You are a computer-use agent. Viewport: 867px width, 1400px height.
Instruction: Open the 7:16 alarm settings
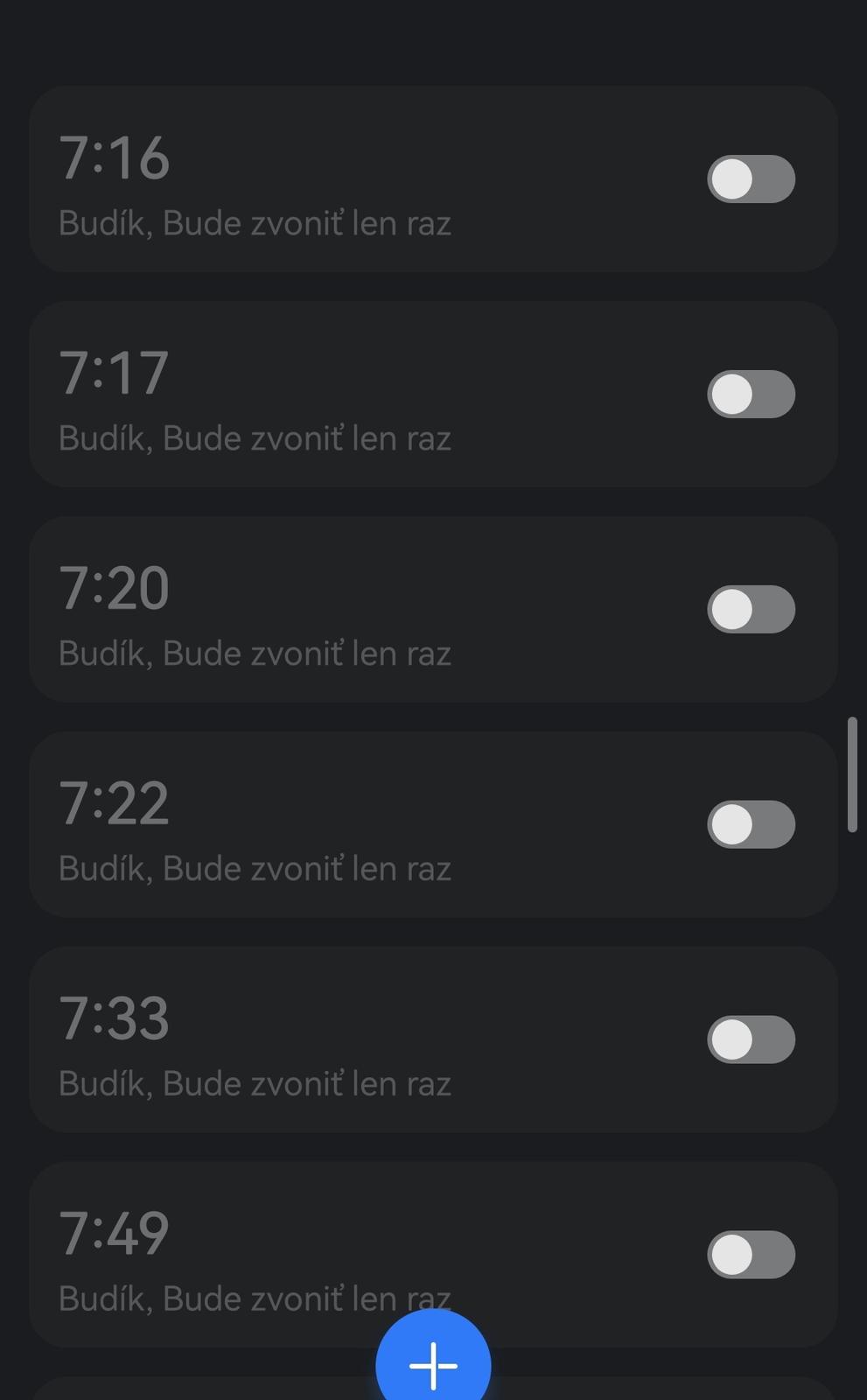tap(350, 179)
